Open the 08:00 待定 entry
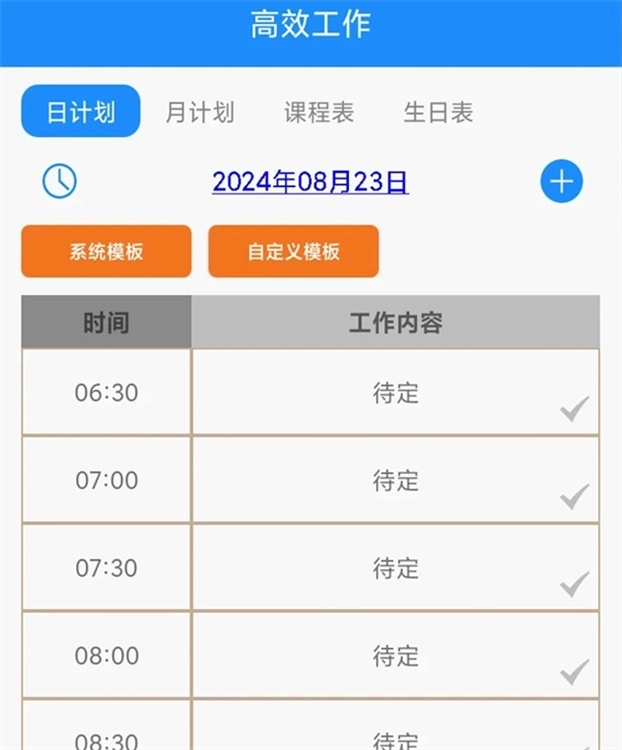This screenshot has height=750, width=622. pyautogui.click(x=395, y=656)
